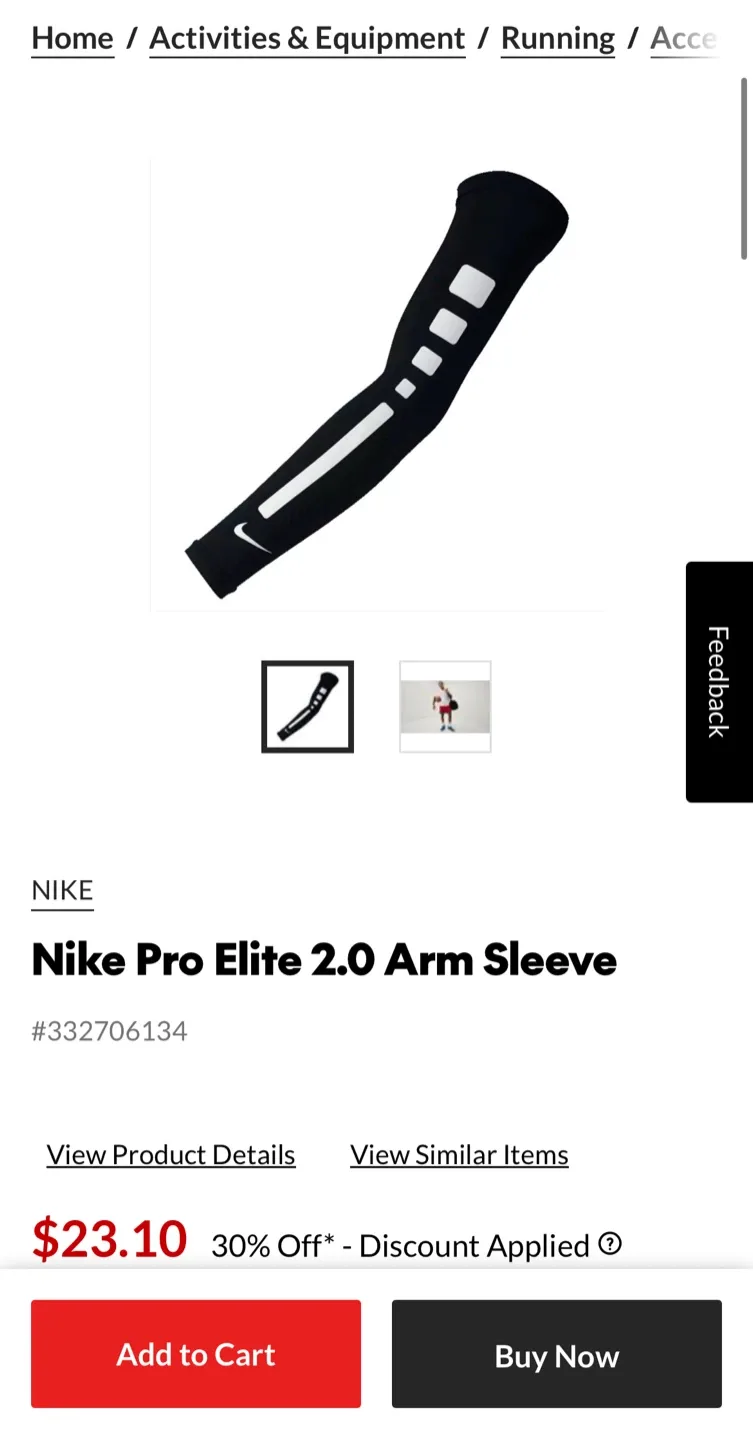Select the athlete model photo thumbnail
Viewport: 753px width, 1440px height.
[444, 705]
